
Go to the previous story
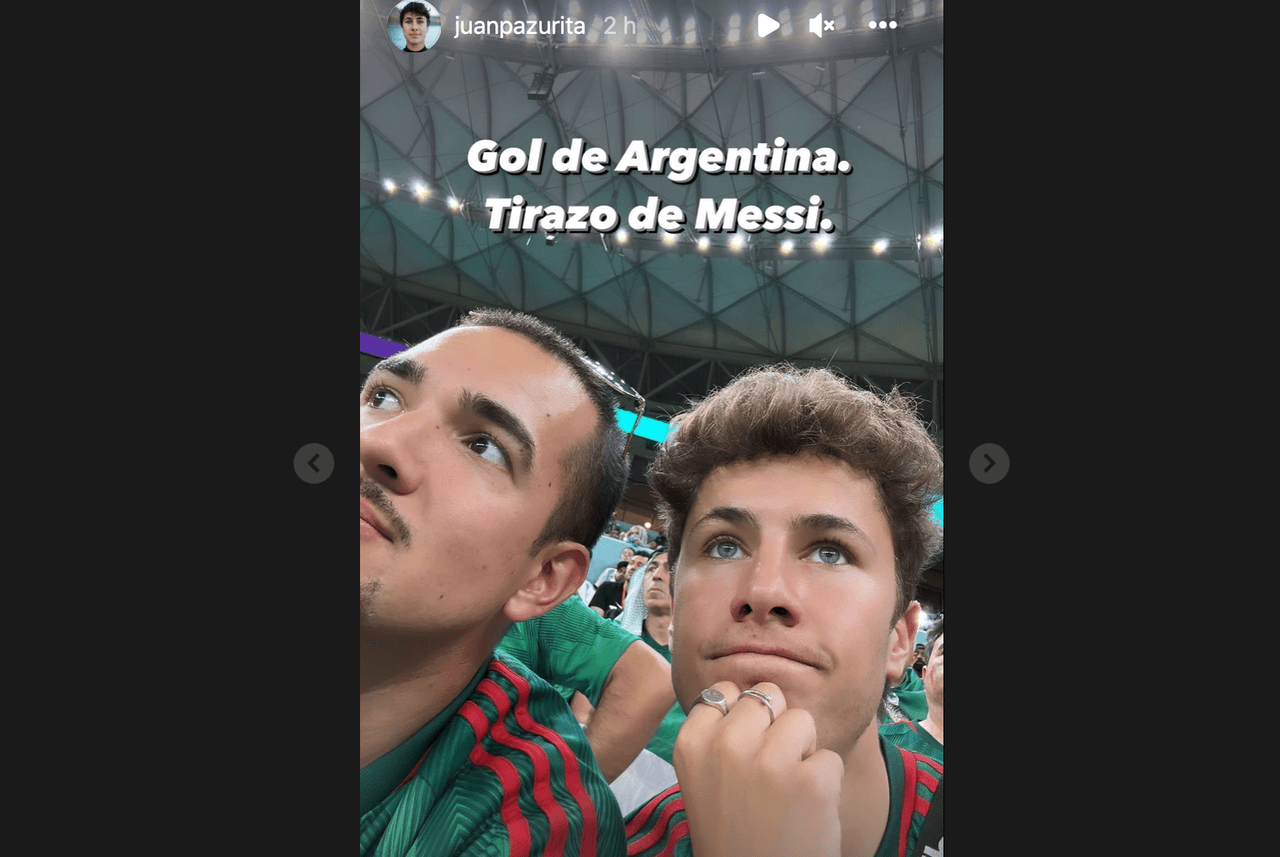[x=314, y=463]
